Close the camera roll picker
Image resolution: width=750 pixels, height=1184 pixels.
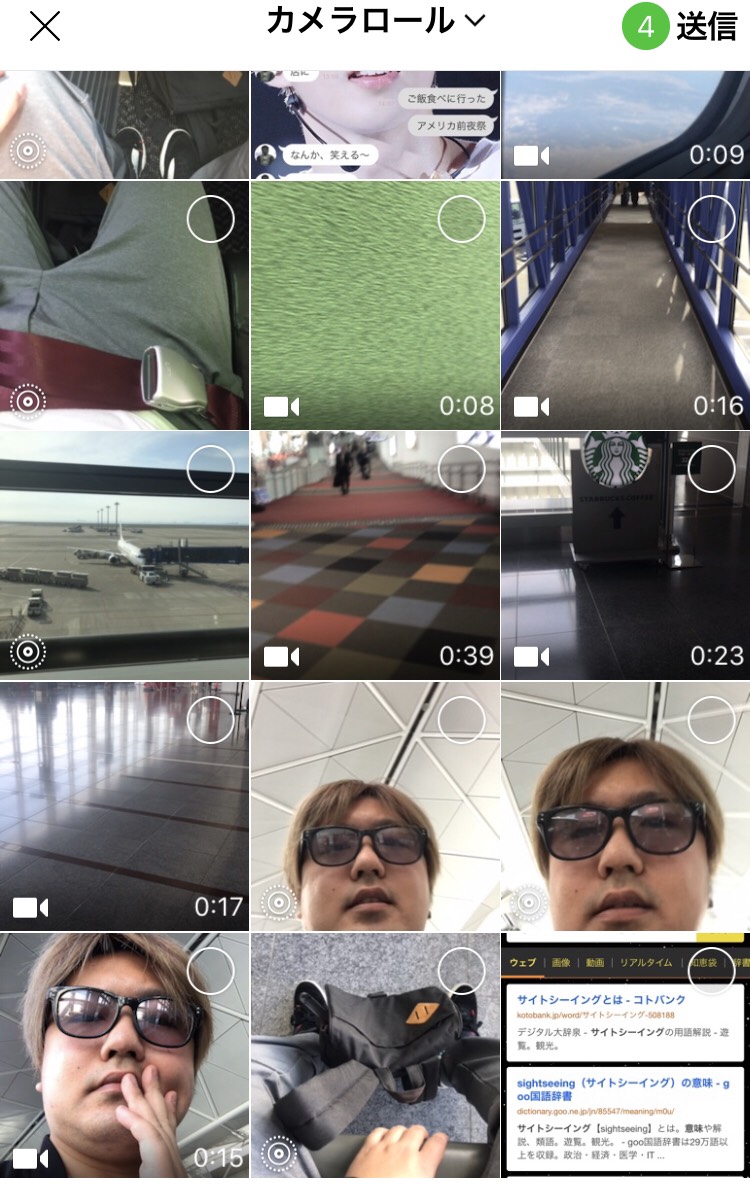[x=45, y=28]
